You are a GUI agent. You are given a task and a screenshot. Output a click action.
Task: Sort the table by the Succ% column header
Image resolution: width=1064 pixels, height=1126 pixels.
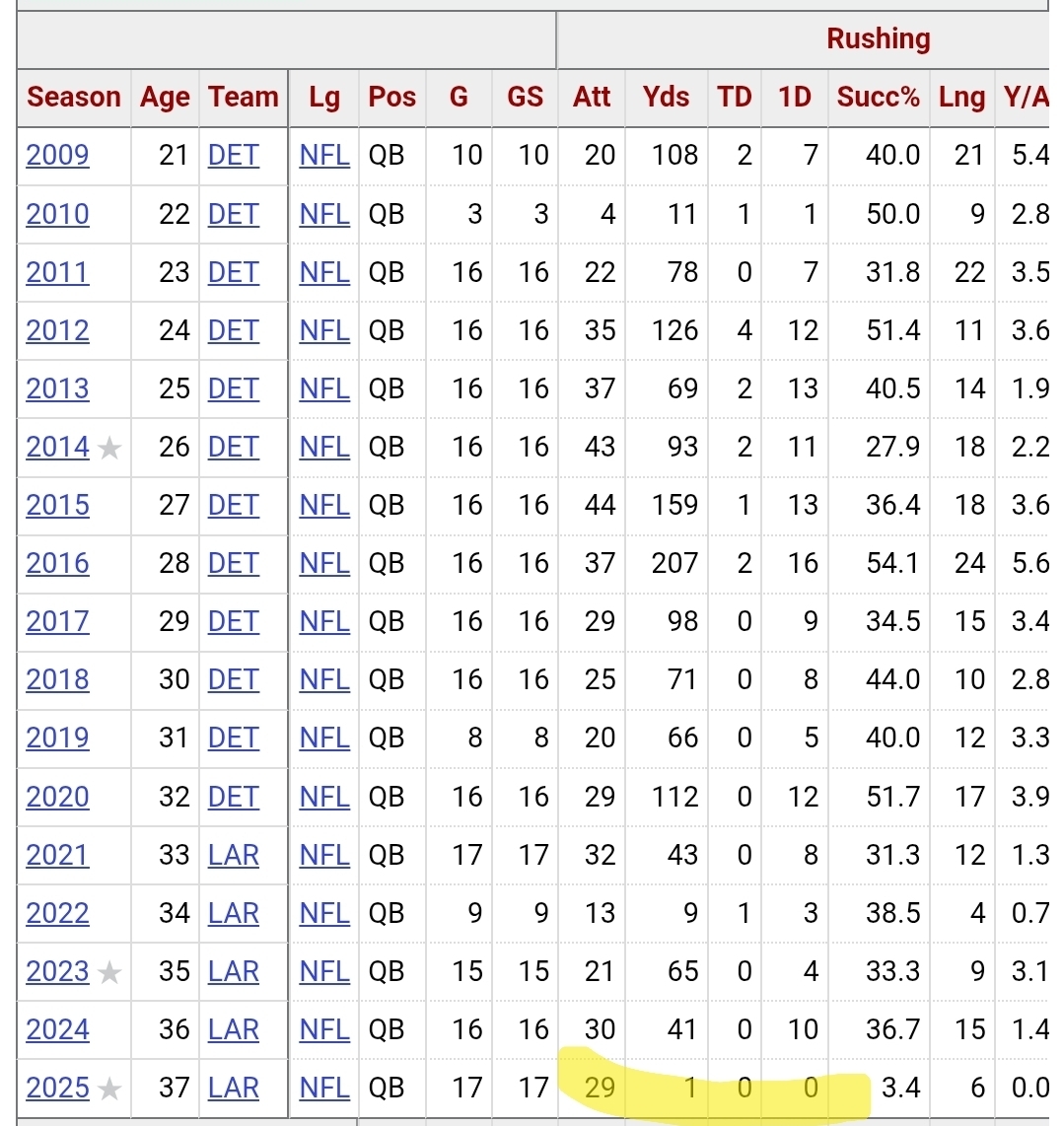[878, 98]
